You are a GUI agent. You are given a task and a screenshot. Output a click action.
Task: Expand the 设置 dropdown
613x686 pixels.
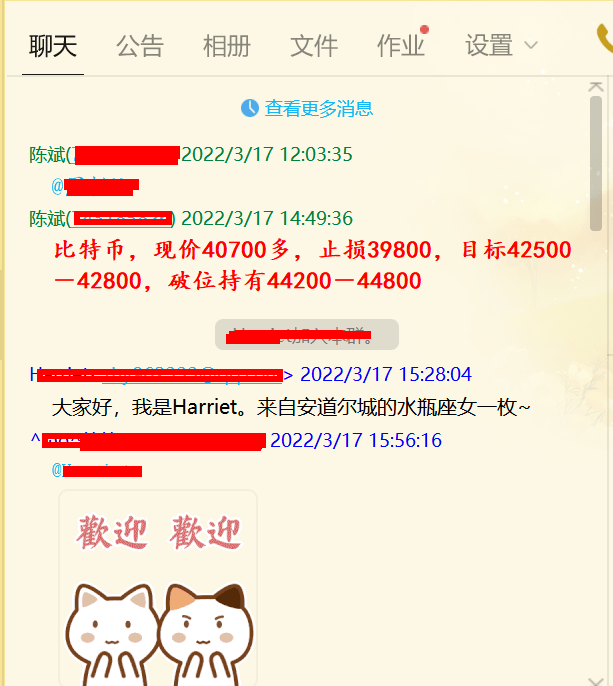tap(501, 46)
